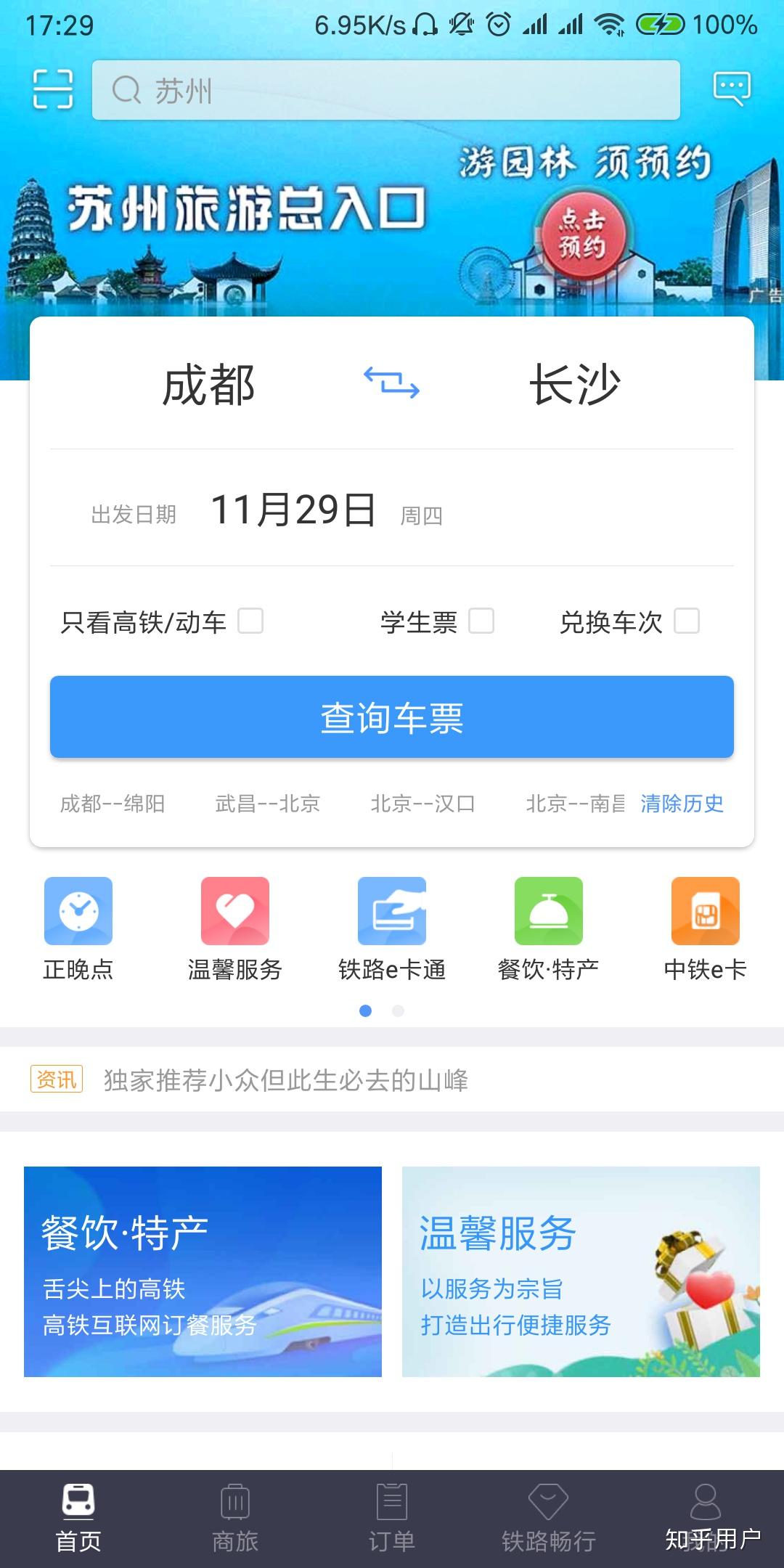Open the QR scan icon

[53, 89]
